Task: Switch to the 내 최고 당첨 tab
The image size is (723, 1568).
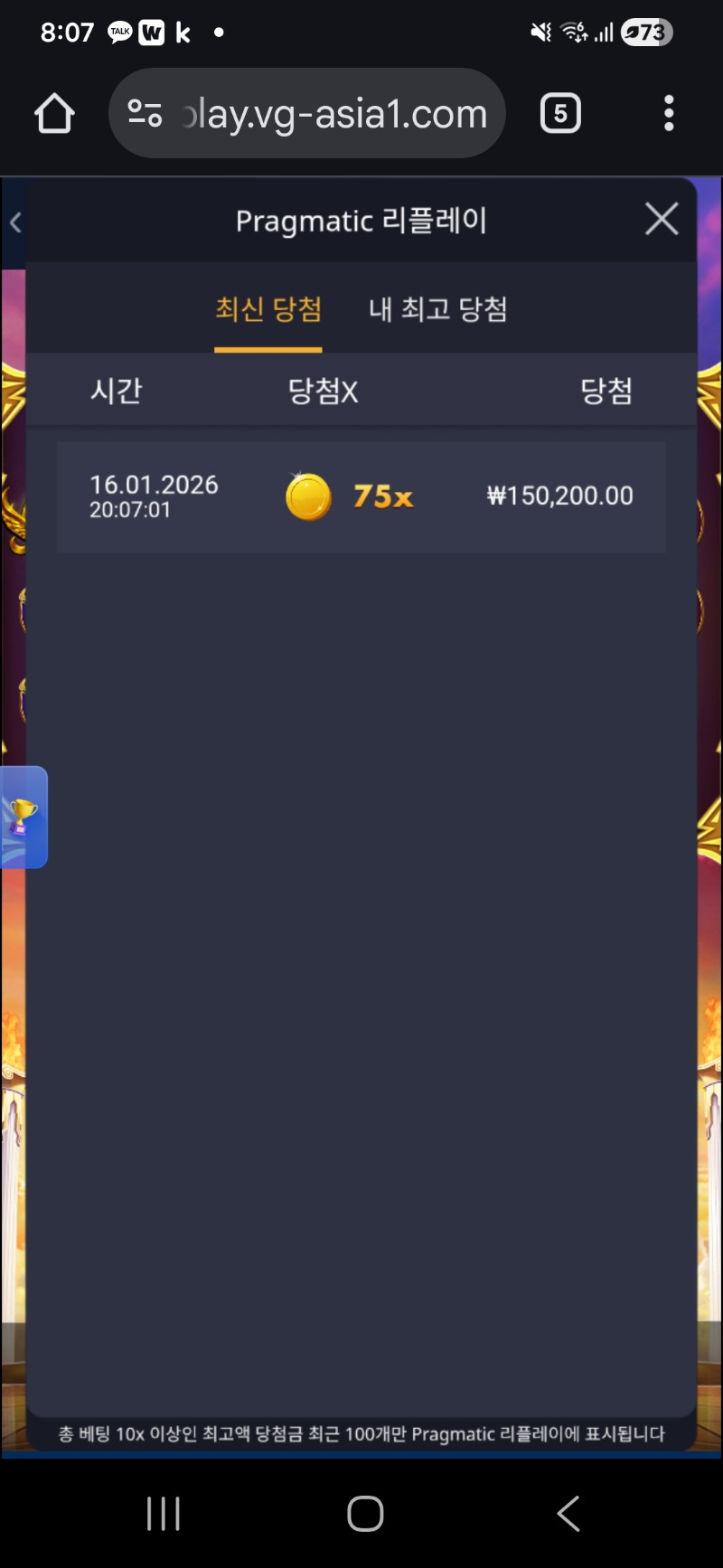Action: 437,309
